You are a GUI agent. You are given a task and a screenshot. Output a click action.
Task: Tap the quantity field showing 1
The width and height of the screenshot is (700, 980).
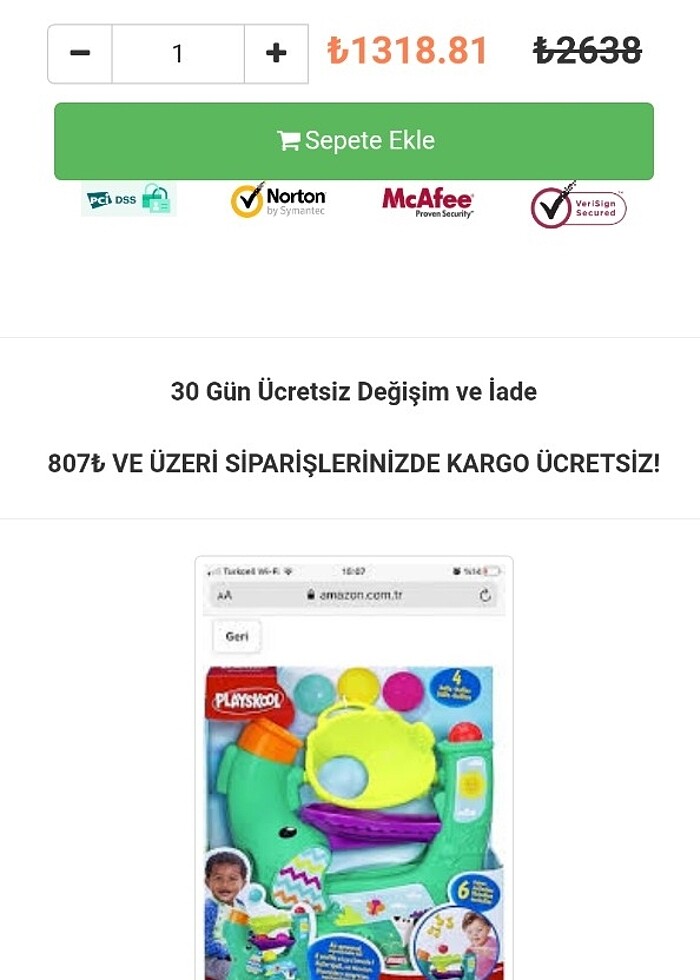click(178, 54)
